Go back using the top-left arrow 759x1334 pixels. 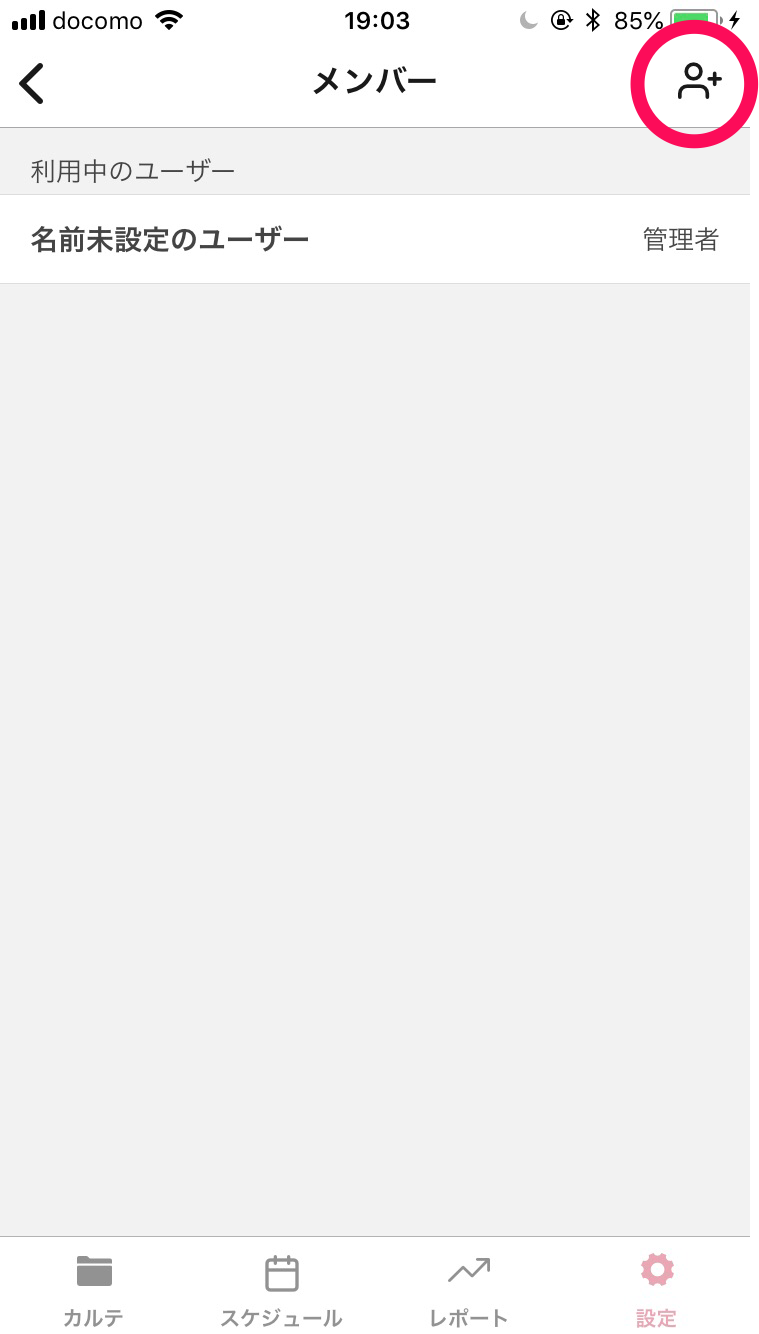coord(32,83)
